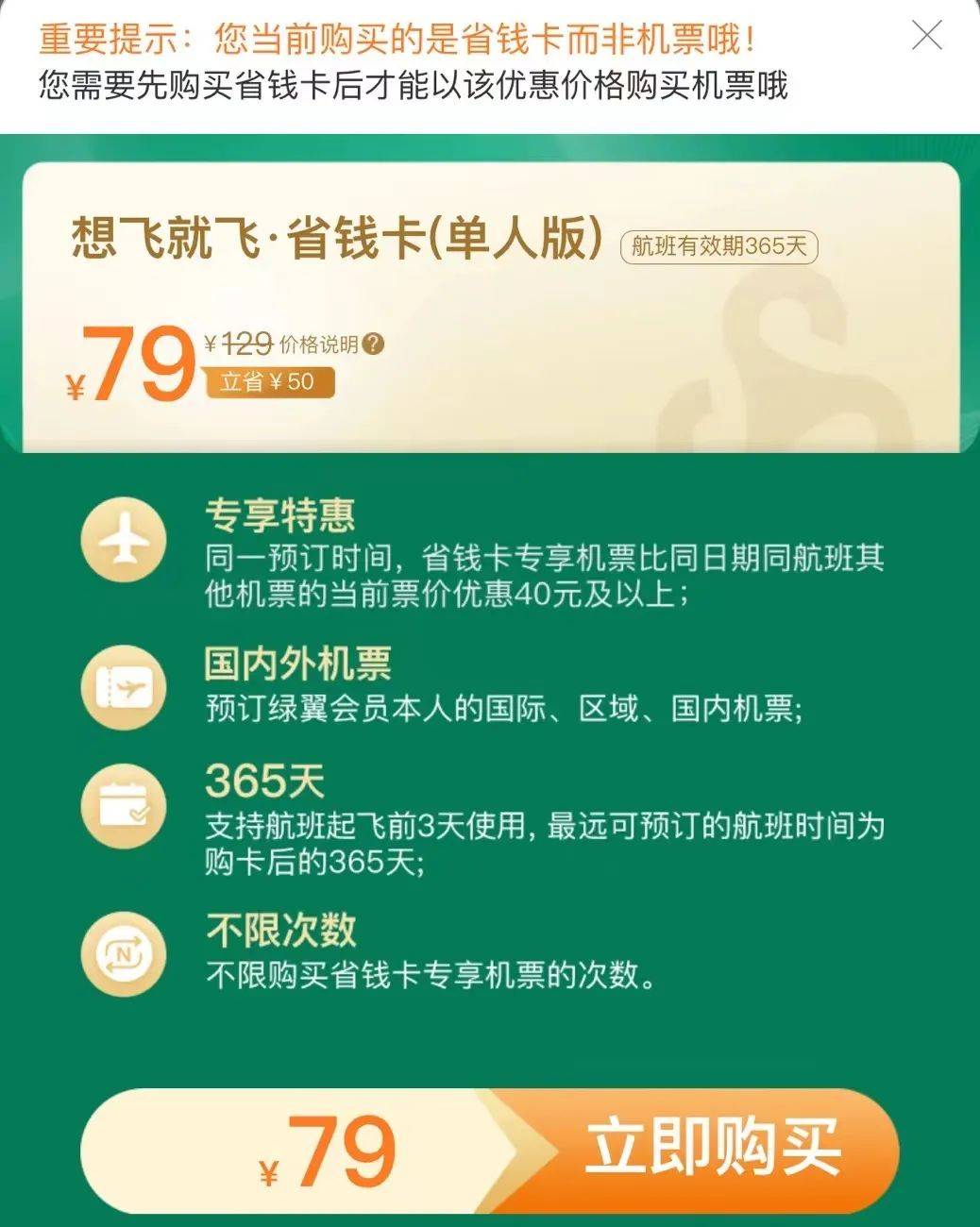Screen dimensions: 980x1227
Task: Dismiss the purchase notice with the X
Action: pyautogui.click(x=926, y=36)
